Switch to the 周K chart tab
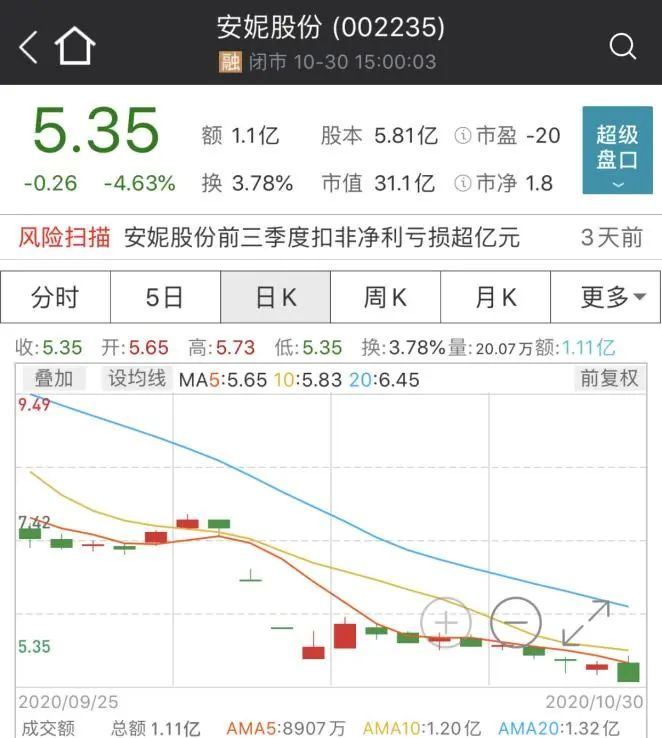The height and width of the screenshot is (738, 662). (x=385, y=297)
